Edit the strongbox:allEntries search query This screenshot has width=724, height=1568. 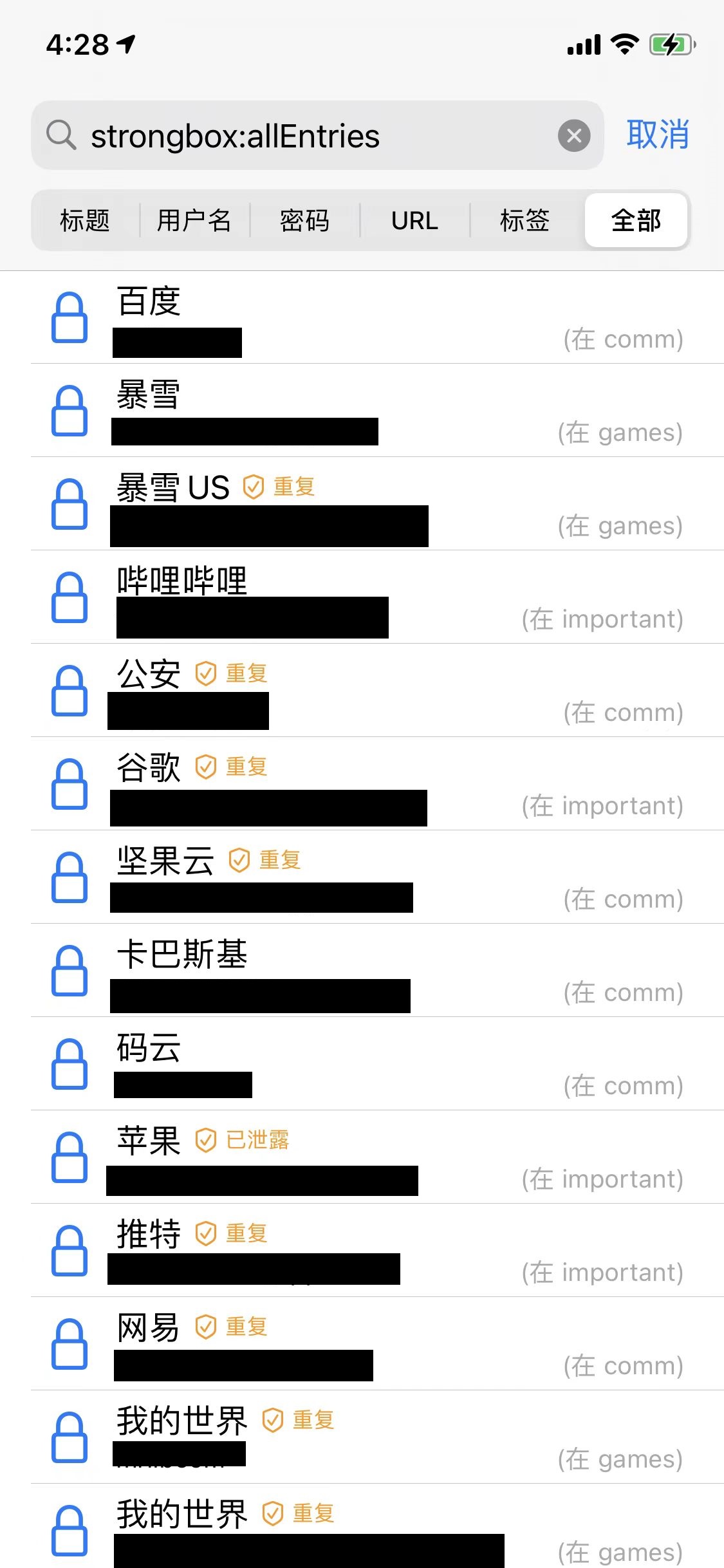[x=317, y=136]
